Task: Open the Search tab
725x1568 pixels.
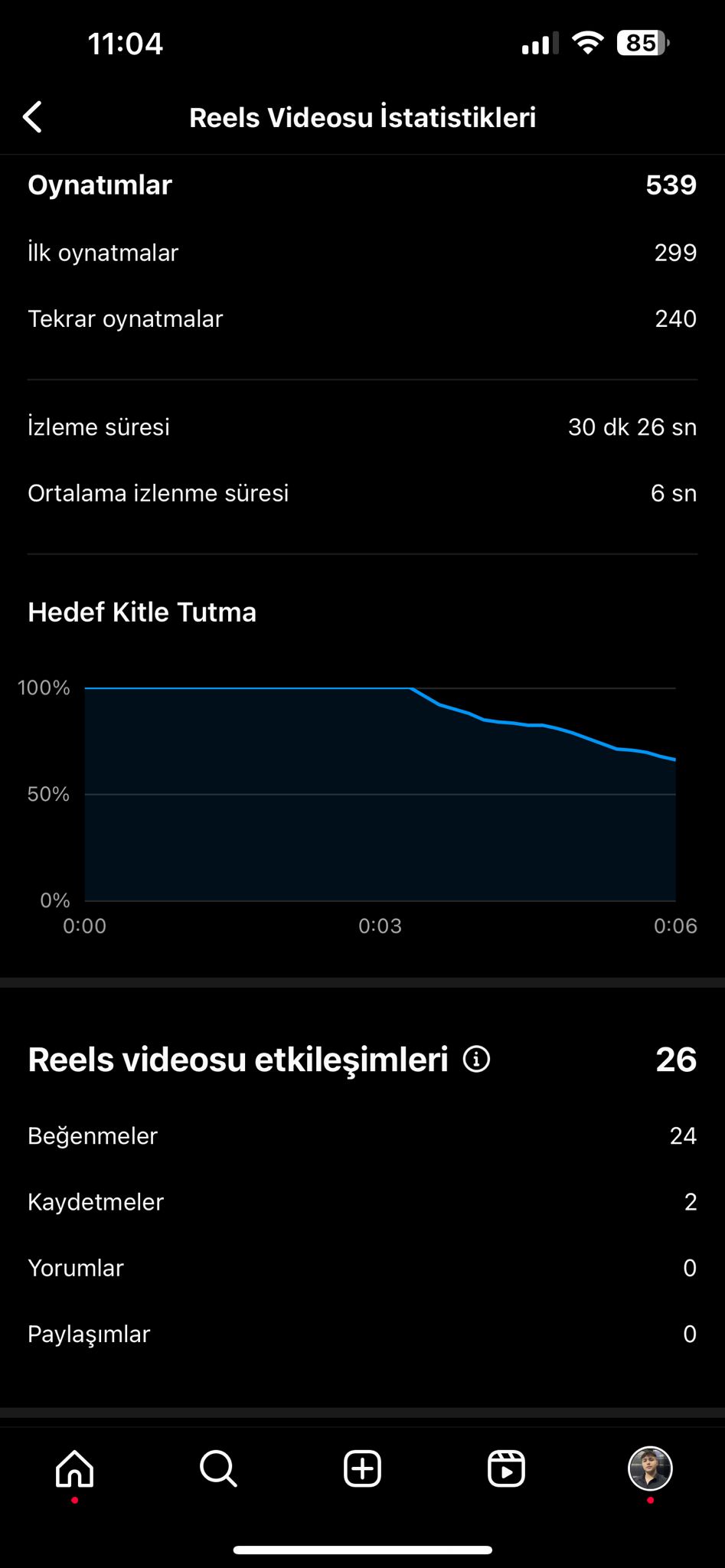Action: (x=218, y=1468)
